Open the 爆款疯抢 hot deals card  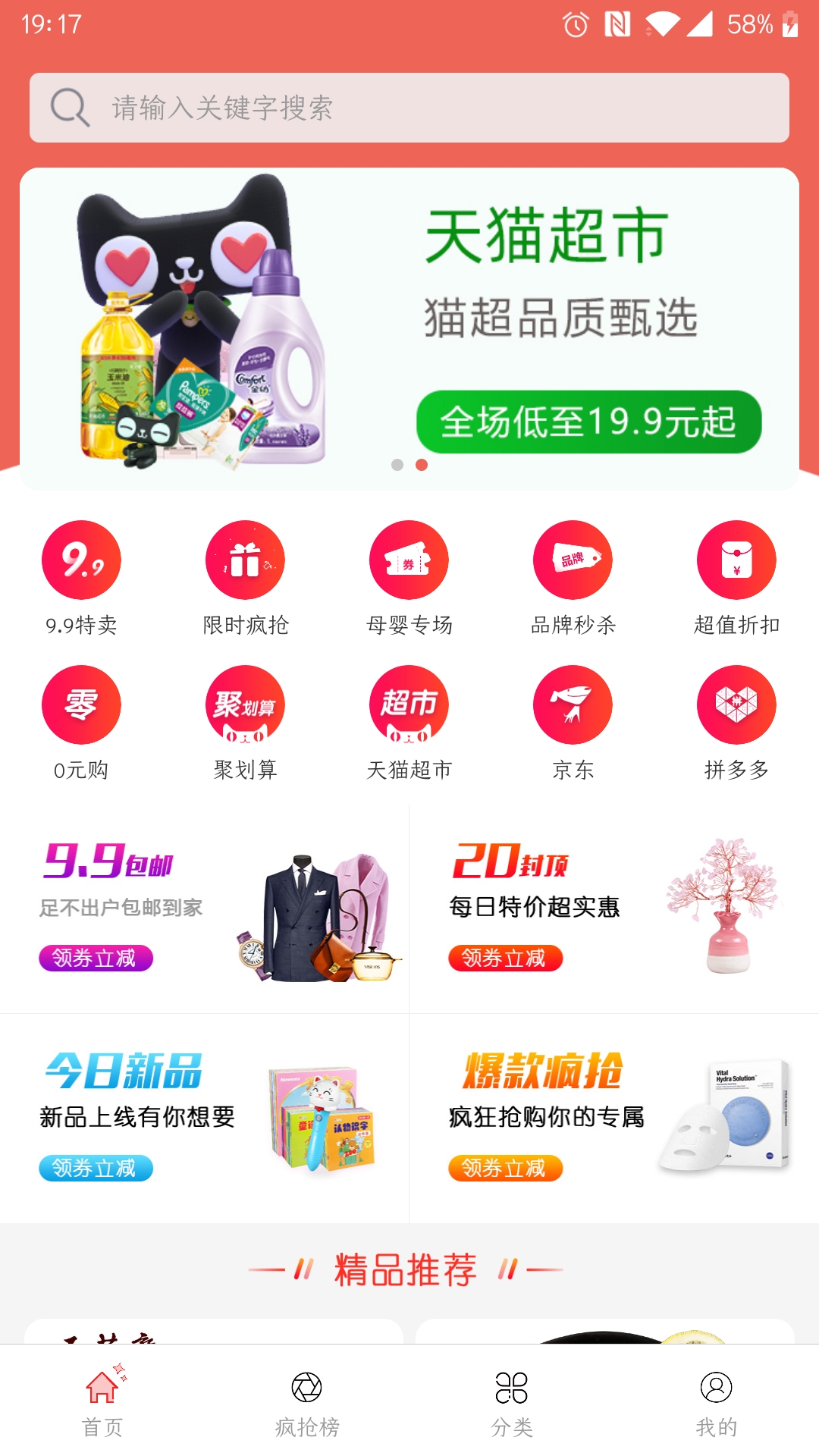[x=614, y=1118]
